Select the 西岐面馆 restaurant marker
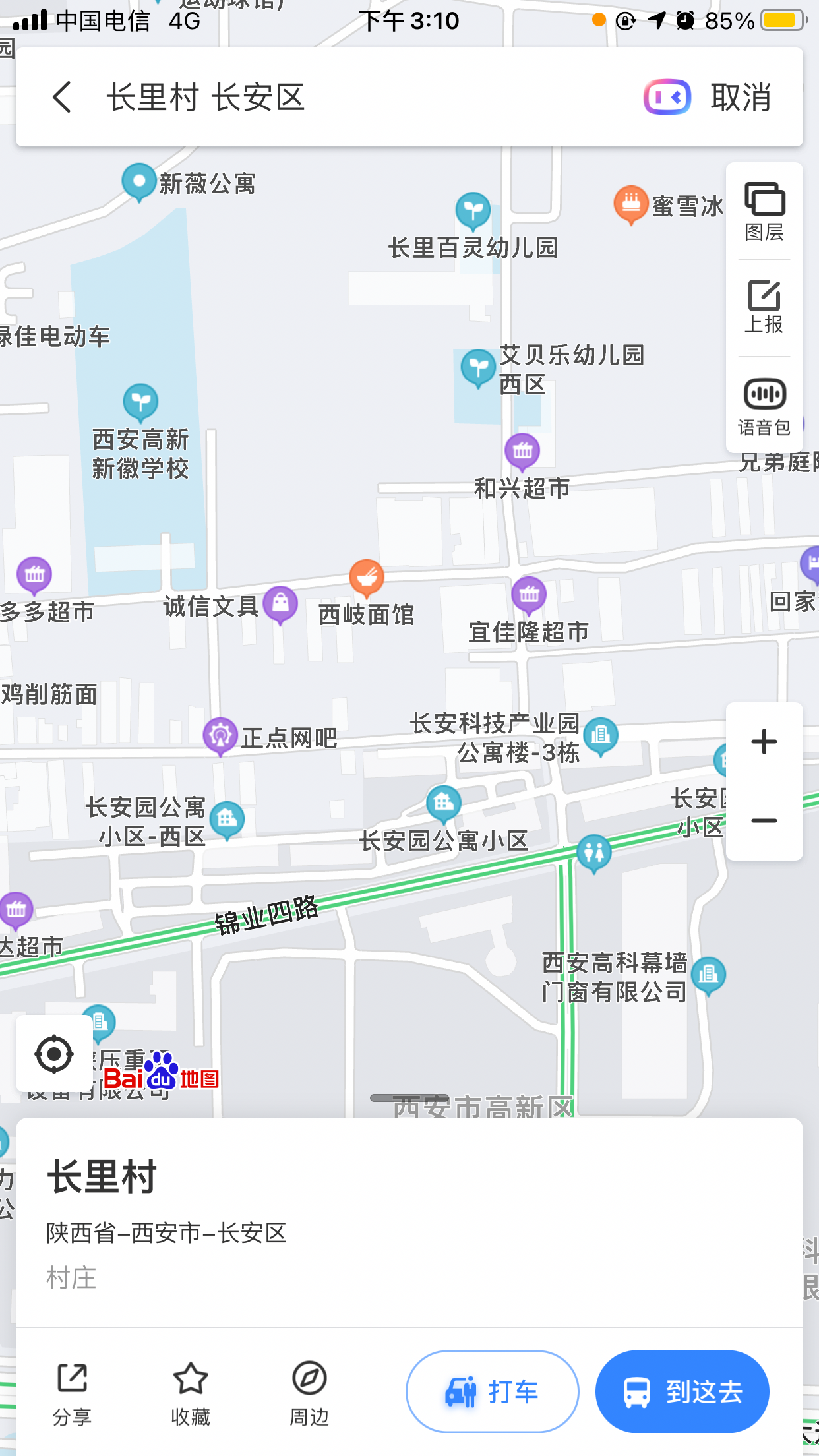 click(x=366, y=577)
